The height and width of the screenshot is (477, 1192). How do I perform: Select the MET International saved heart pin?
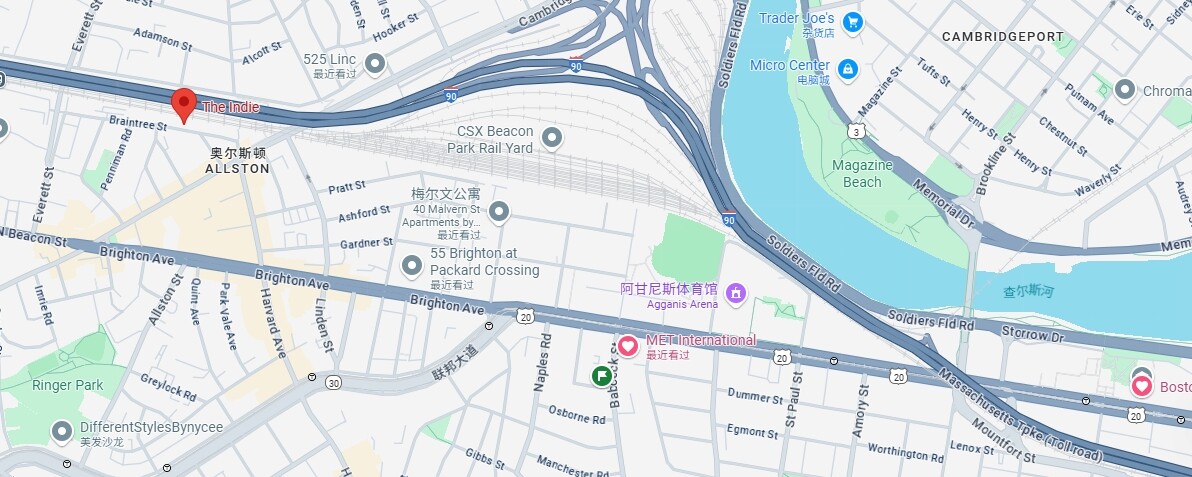(628, 347)
